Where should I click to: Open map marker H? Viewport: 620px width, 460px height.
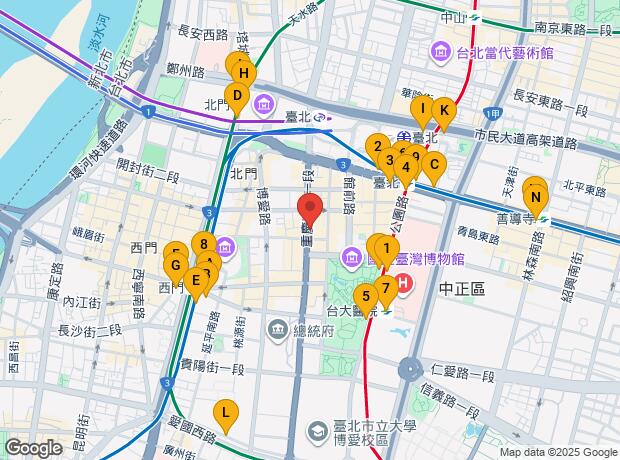[x=243, y=73]
